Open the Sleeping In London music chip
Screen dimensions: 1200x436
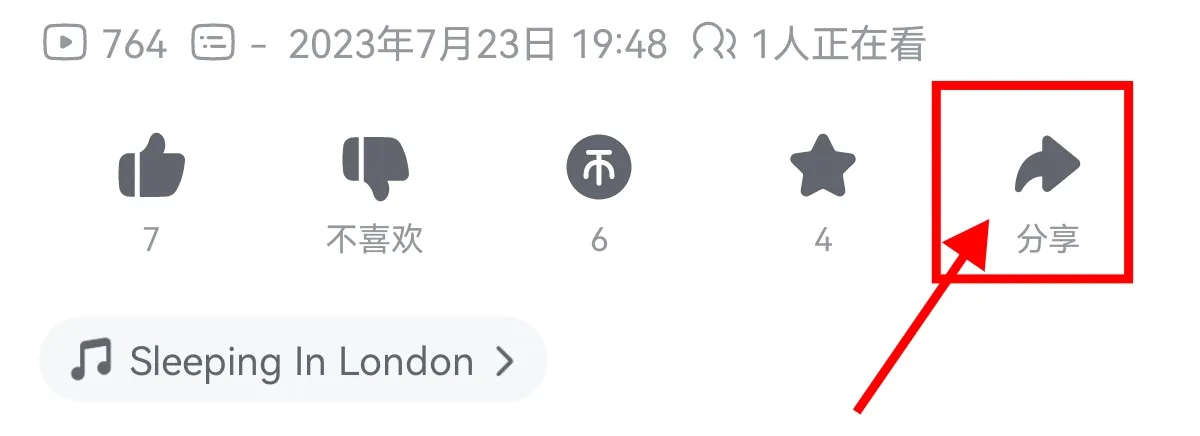293,361
